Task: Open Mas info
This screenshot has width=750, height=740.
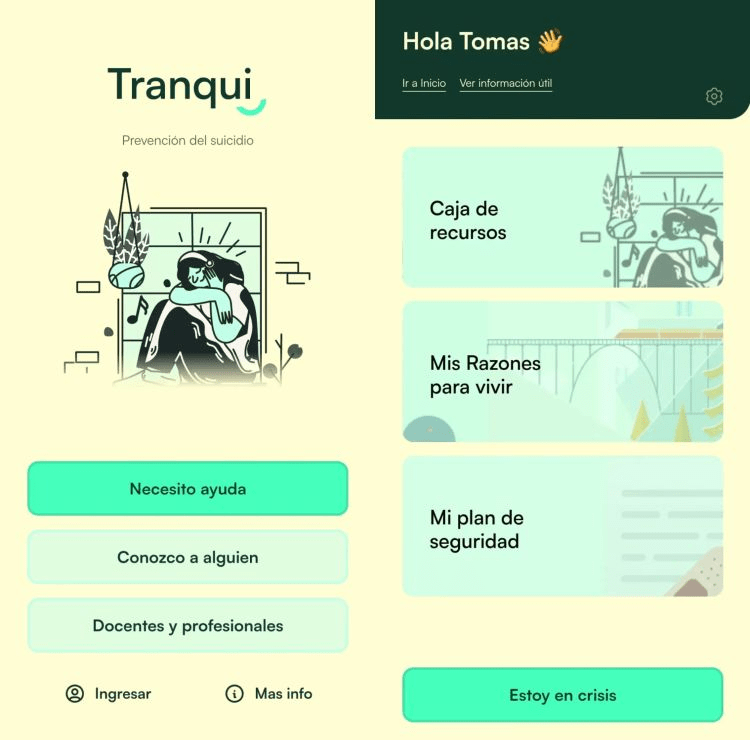Action: [x=269, y=693]
